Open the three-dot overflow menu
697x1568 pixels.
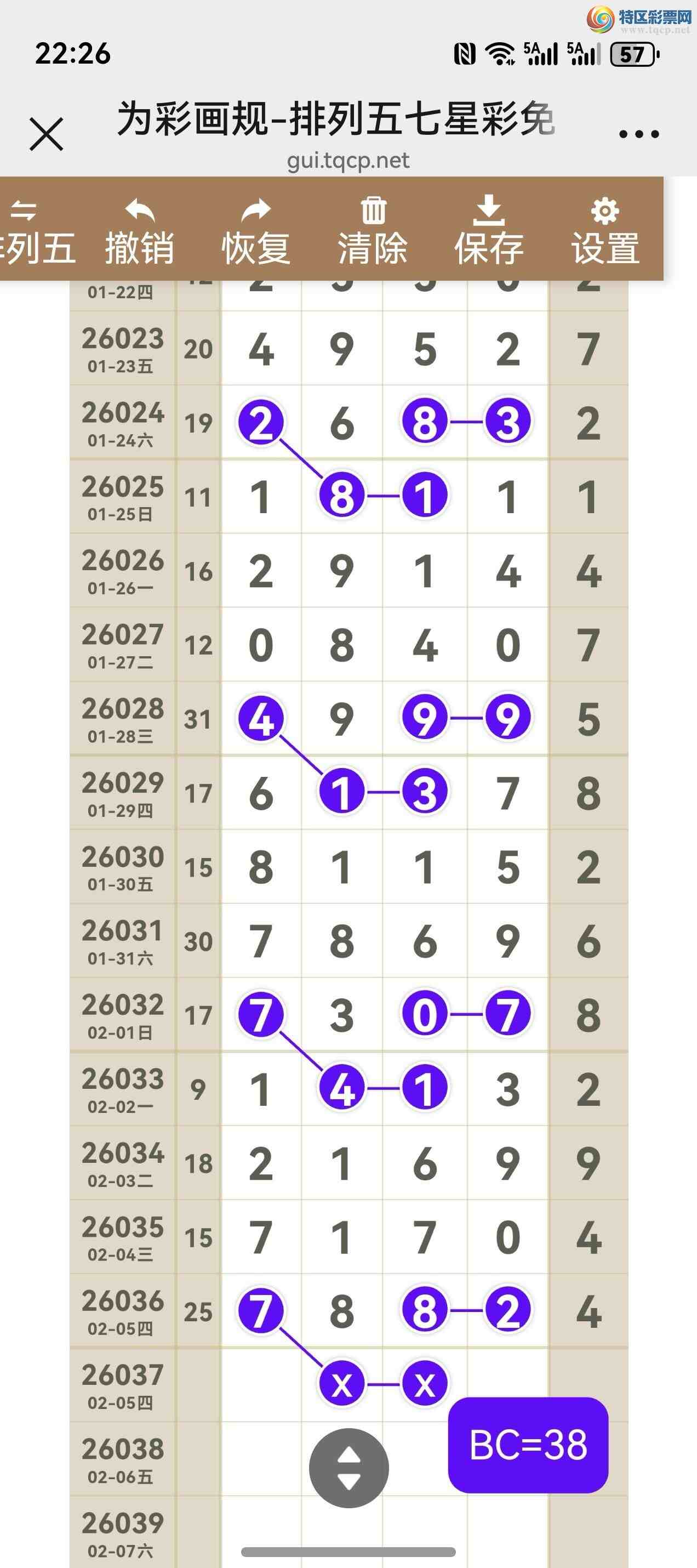(638, 134)
